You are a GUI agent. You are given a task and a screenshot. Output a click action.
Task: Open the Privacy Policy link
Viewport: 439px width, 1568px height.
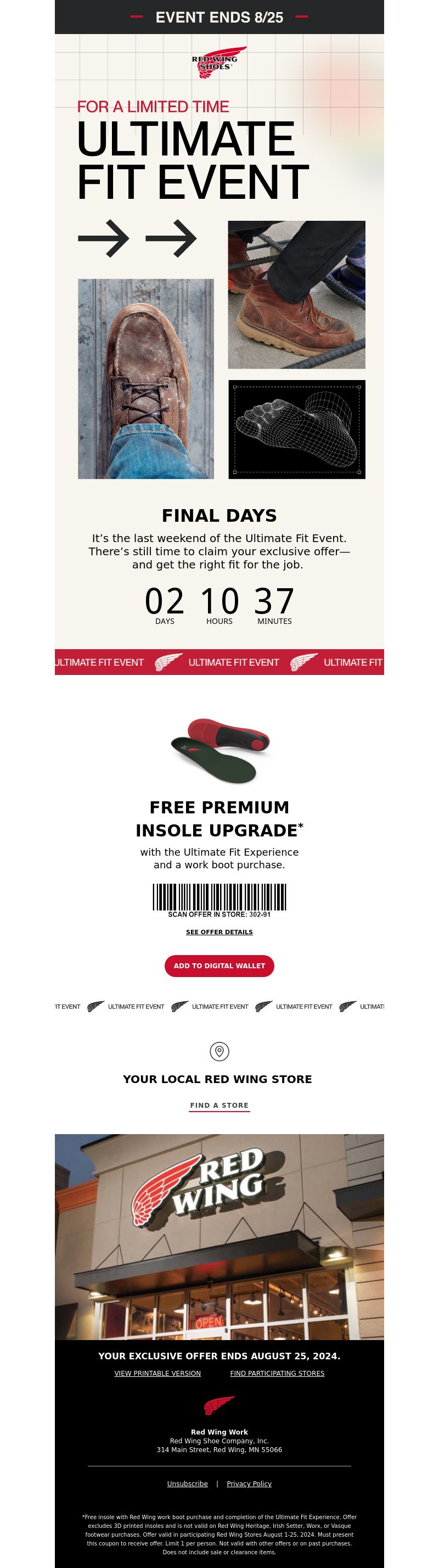pyautogui.click(x=249, y=1483)
